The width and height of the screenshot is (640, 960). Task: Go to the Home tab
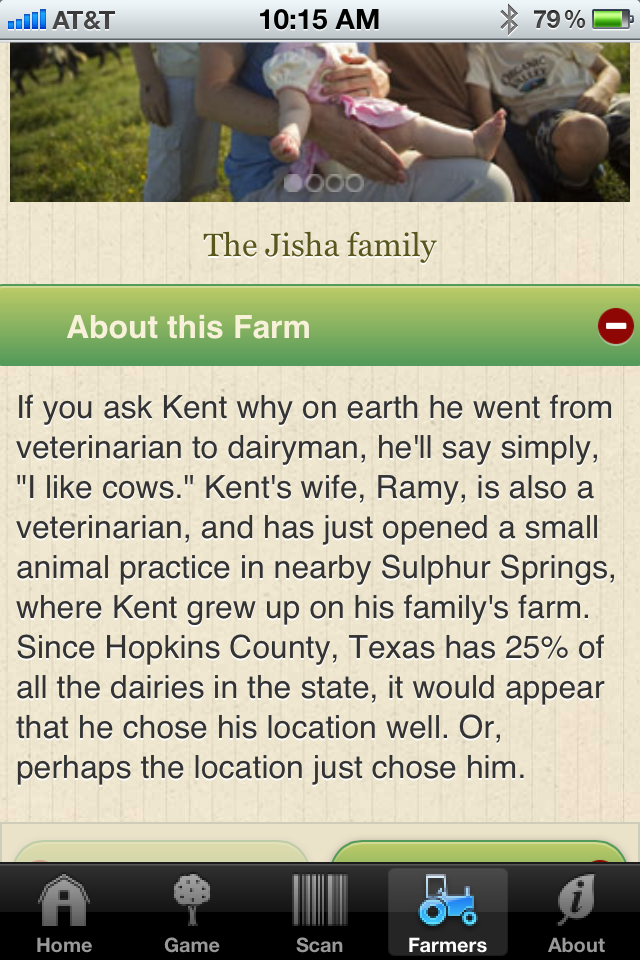[64, 912]
